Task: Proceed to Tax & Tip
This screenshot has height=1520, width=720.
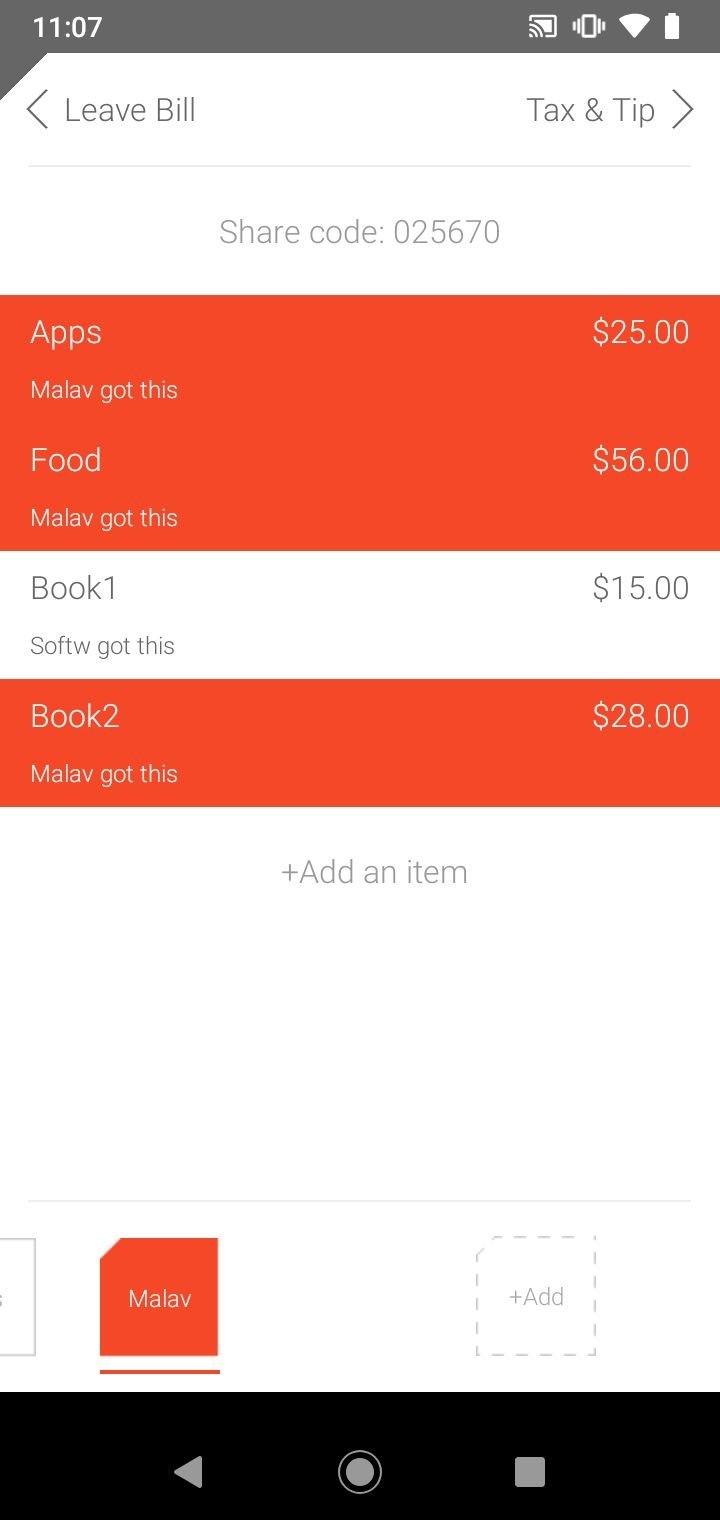Action: 610,109
